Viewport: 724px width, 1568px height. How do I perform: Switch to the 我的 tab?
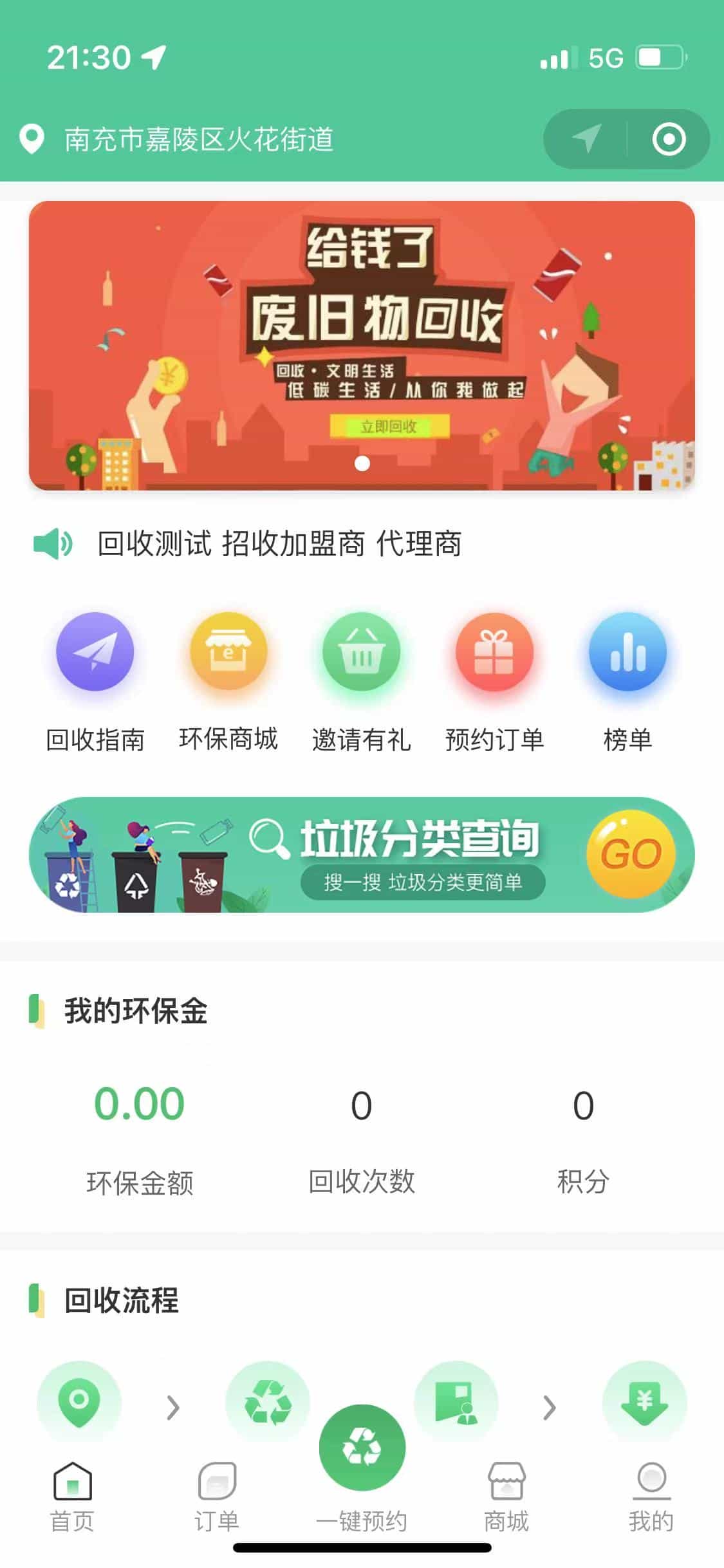point(651,1497)
